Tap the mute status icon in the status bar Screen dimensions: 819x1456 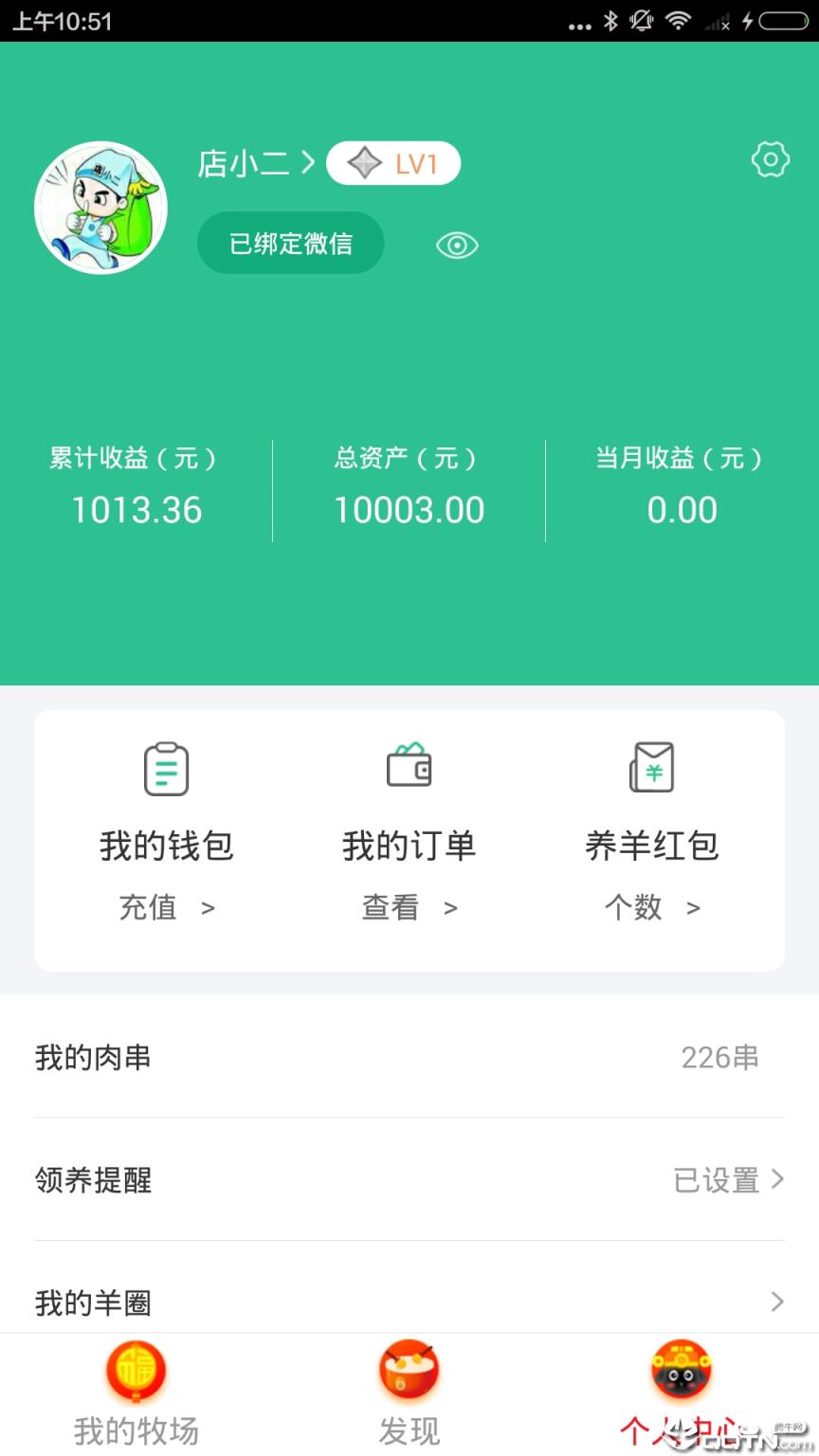click(x=641, y=21)
